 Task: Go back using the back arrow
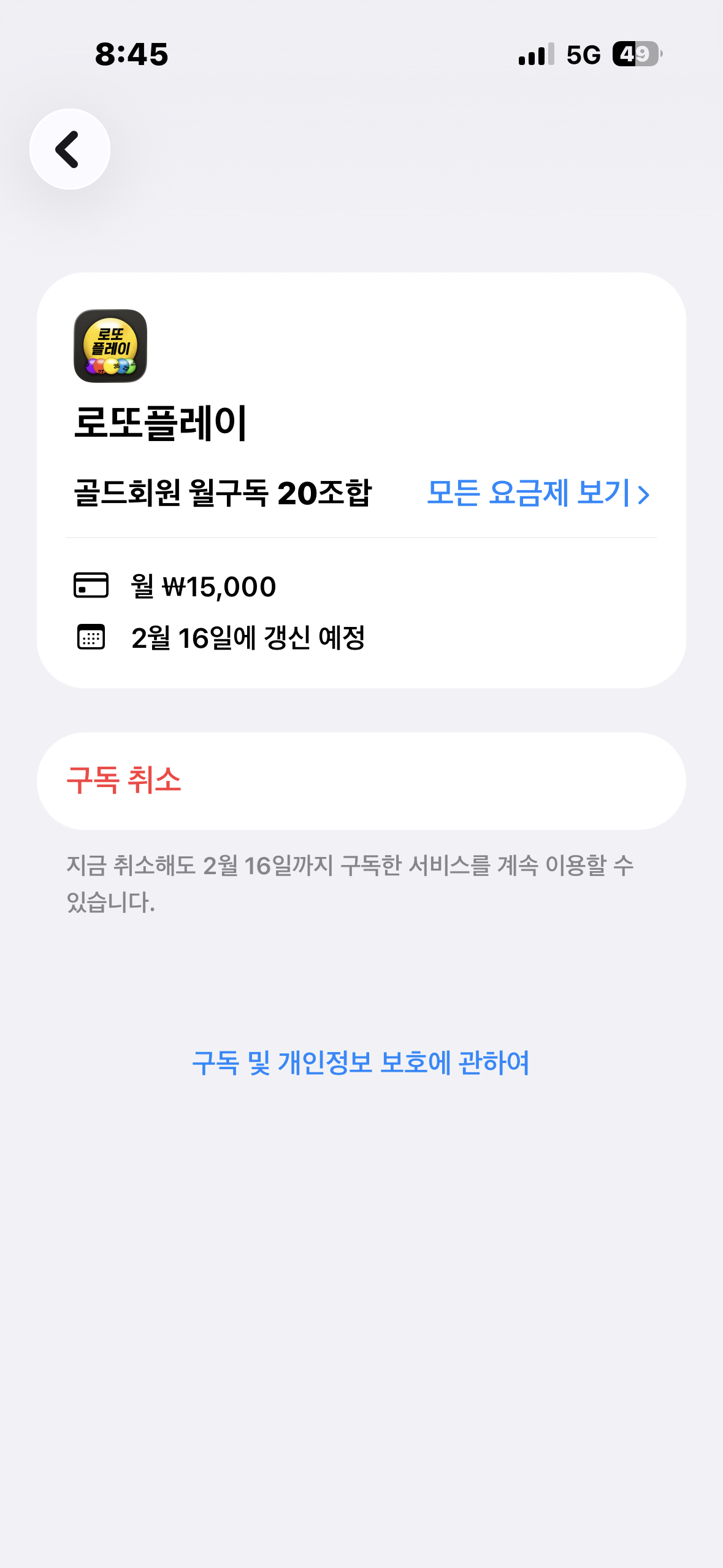tap(69, 149)
